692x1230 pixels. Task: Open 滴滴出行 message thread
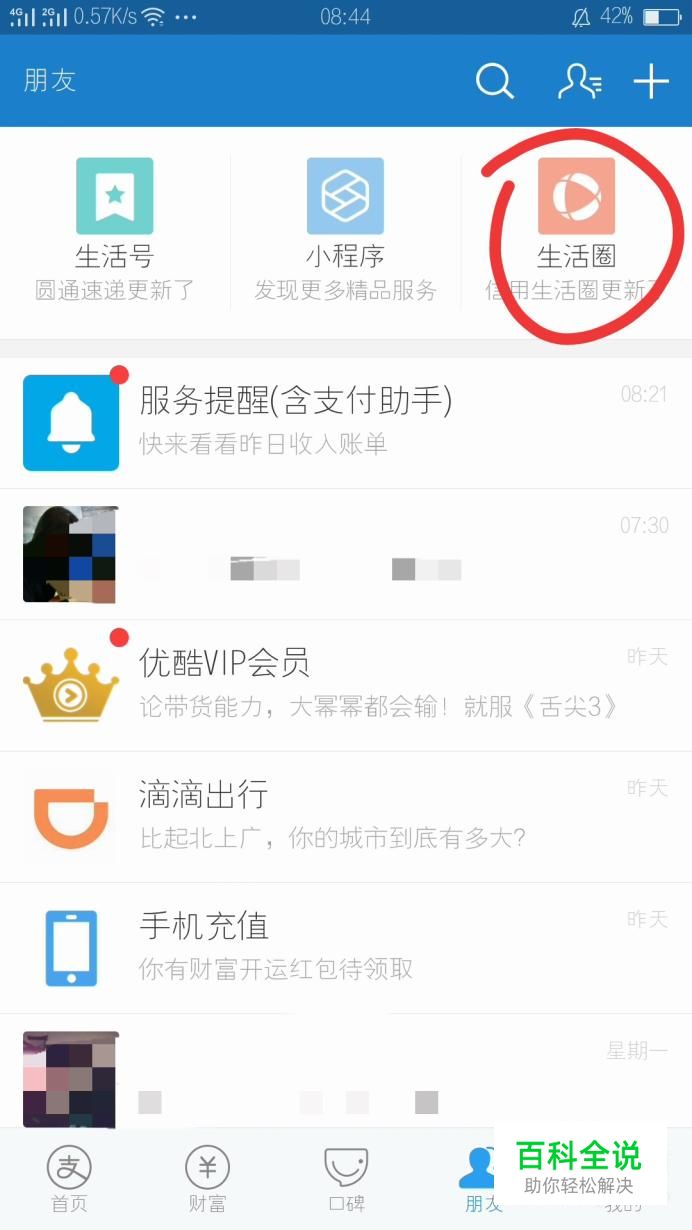(345, 816)
